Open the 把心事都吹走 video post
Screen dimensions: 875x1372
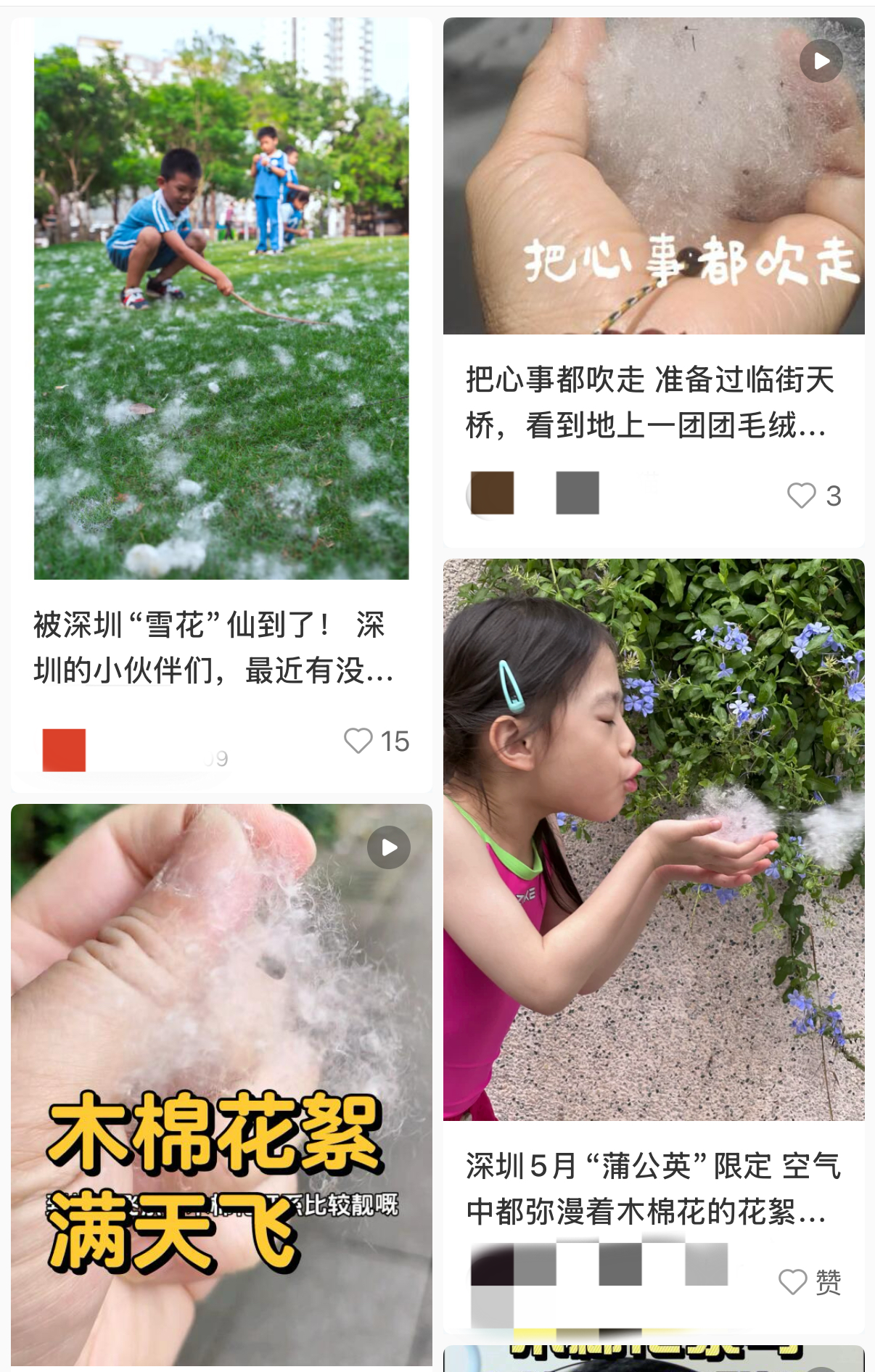[653, 176]
